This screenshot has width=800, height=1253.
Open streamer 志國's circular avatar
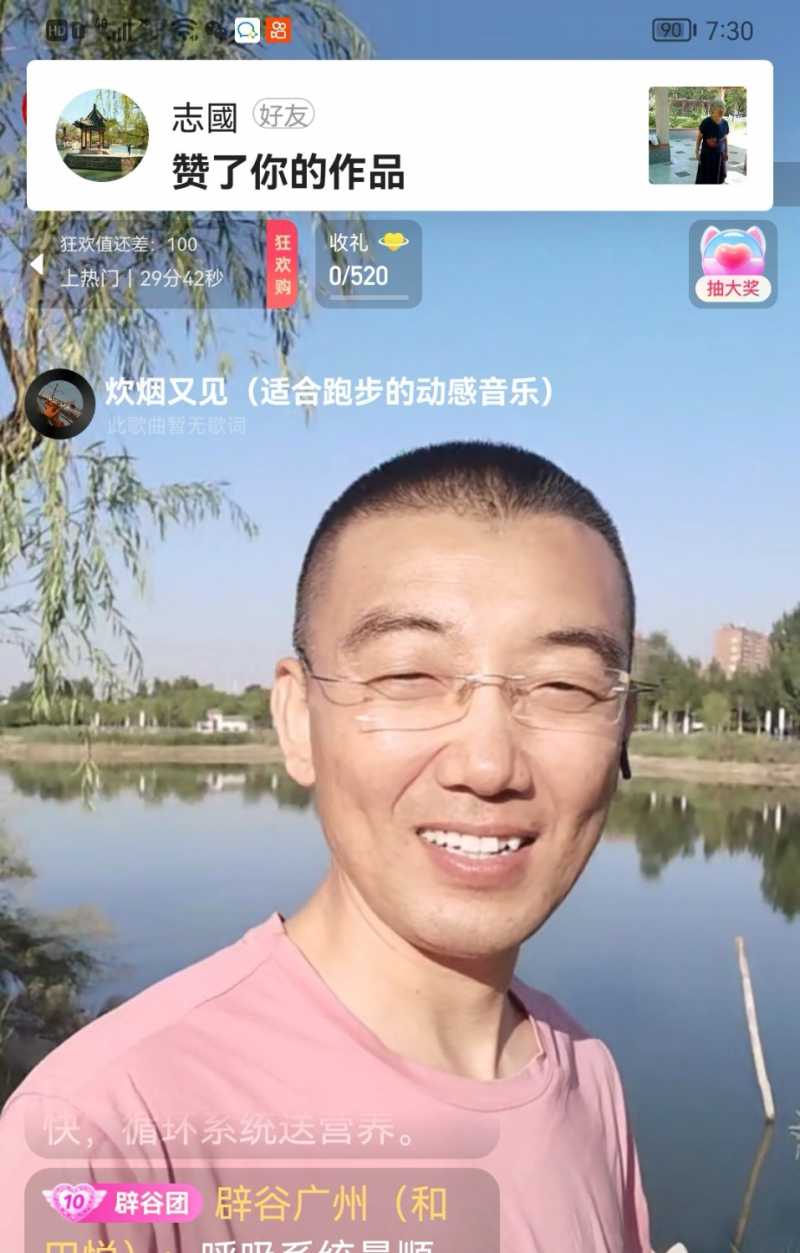click(x=100, y=134)
